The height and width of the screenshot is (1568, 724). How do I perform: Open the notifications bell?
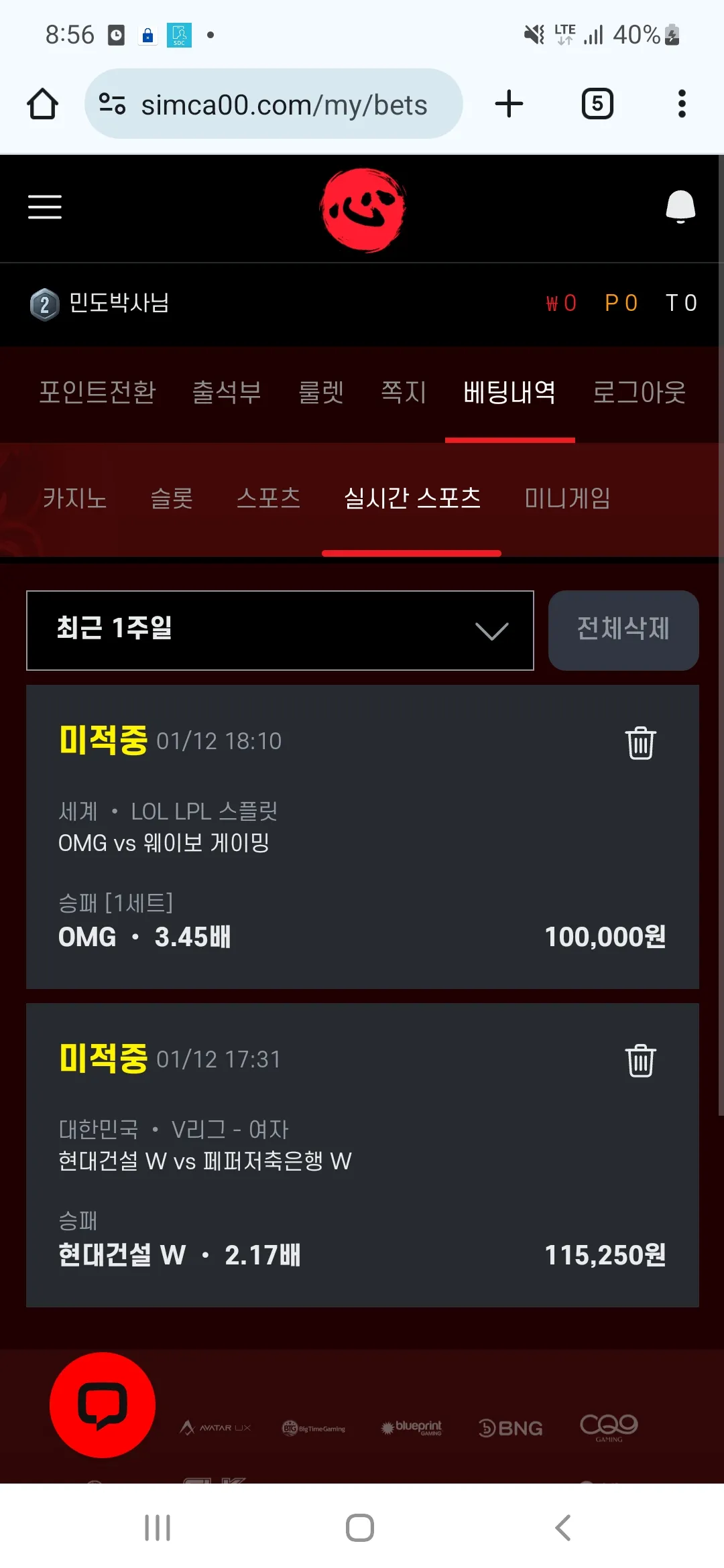[x=680, y=206]
